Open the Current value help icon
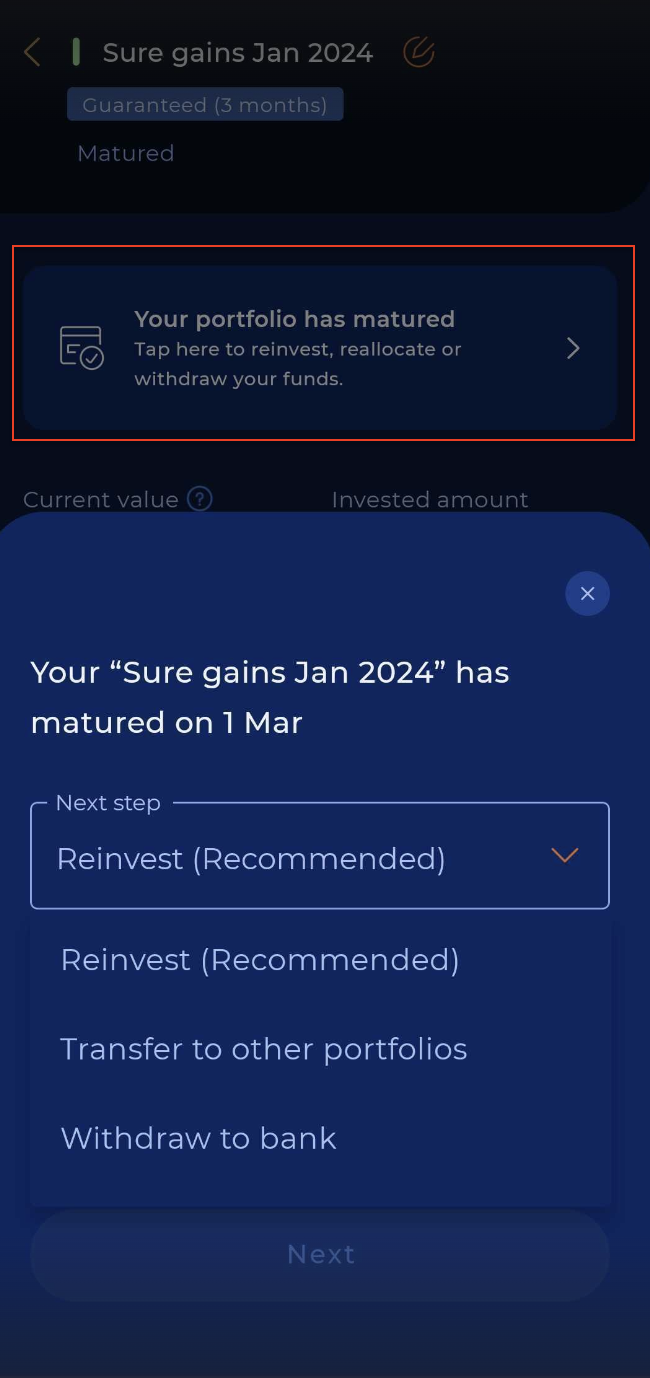650x1378 pixels. point(200,498)
